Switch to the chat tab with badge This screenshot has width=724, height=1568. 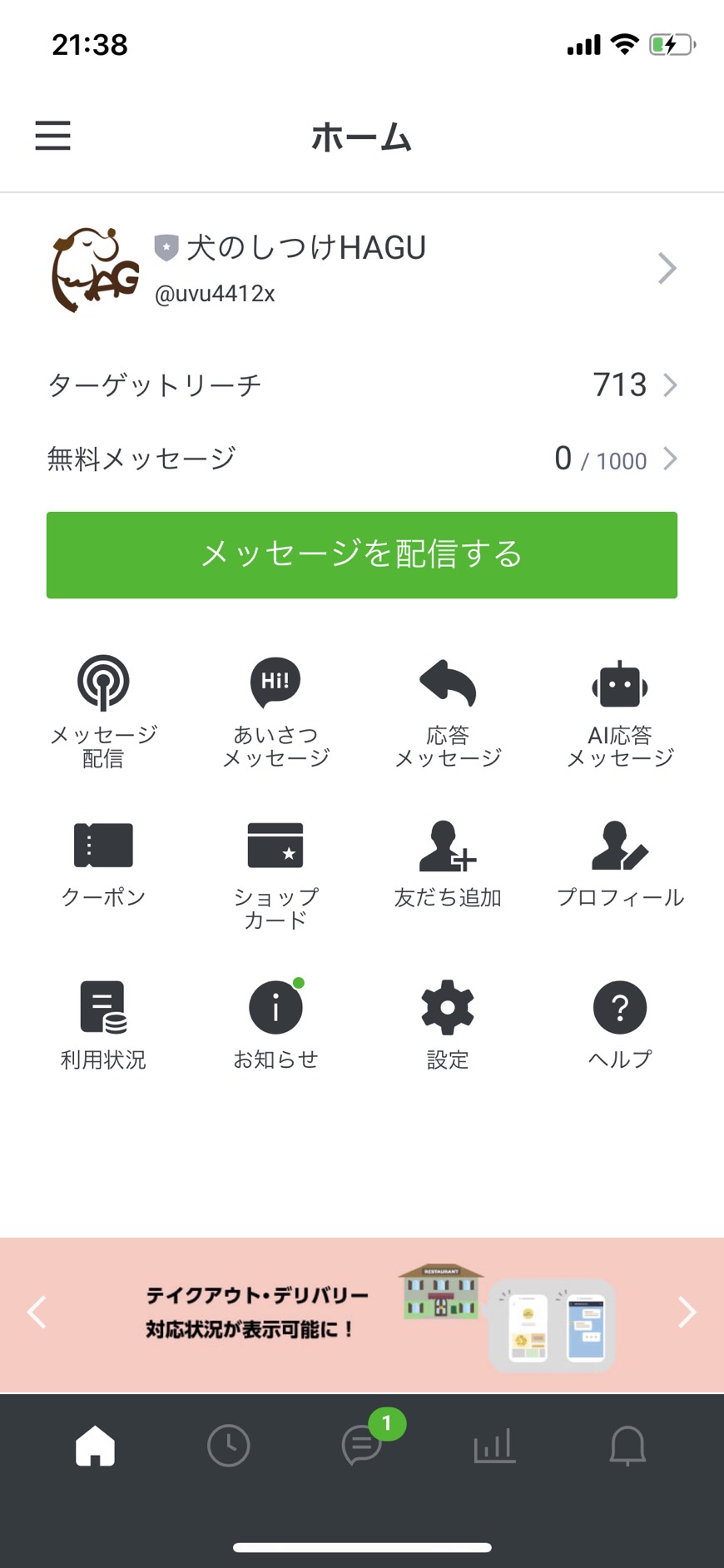coord(363,1446)
